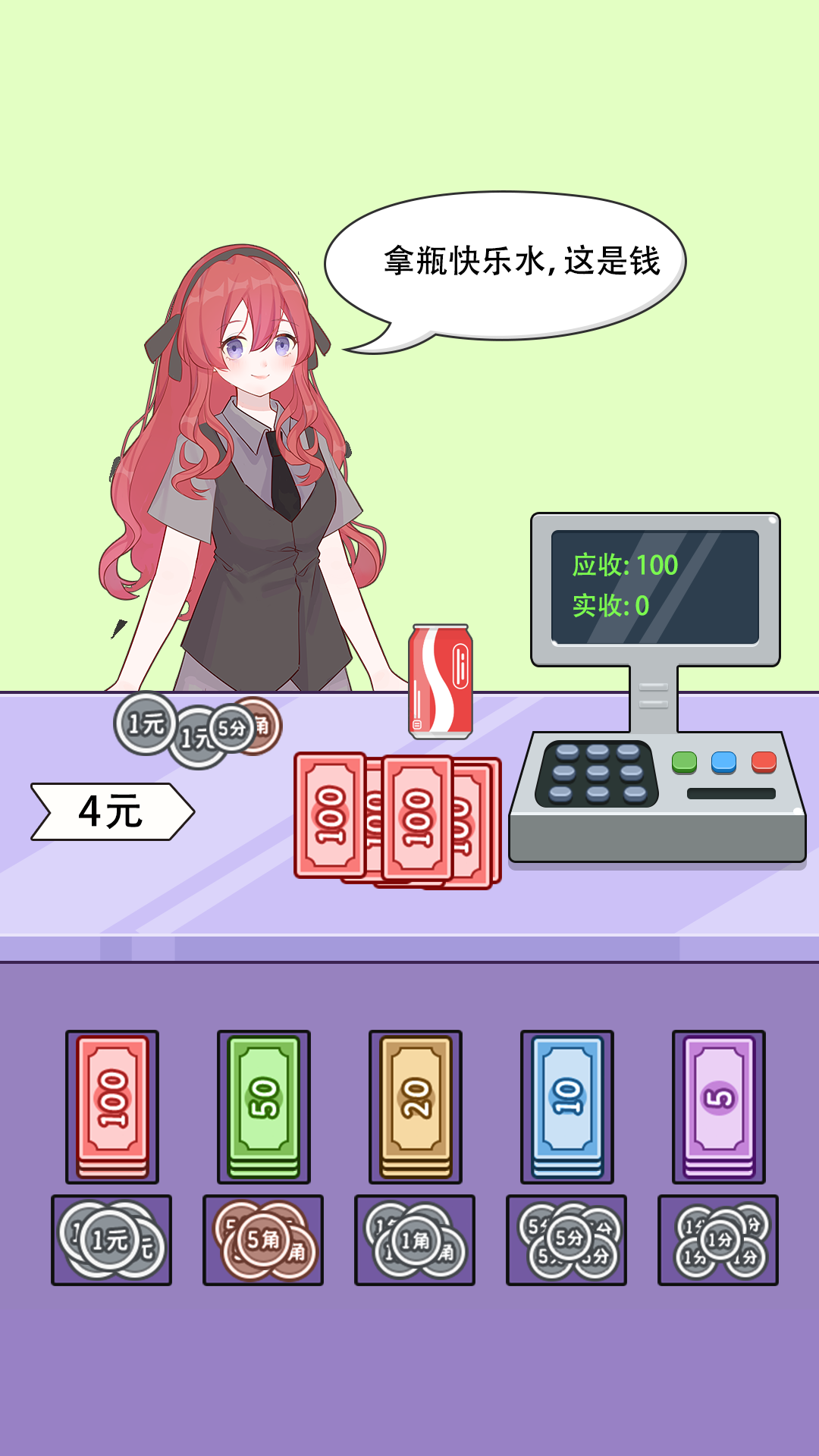Choose the 20 yuan banknote stack
The image size is (819, 1456).
coord(416,1107)
